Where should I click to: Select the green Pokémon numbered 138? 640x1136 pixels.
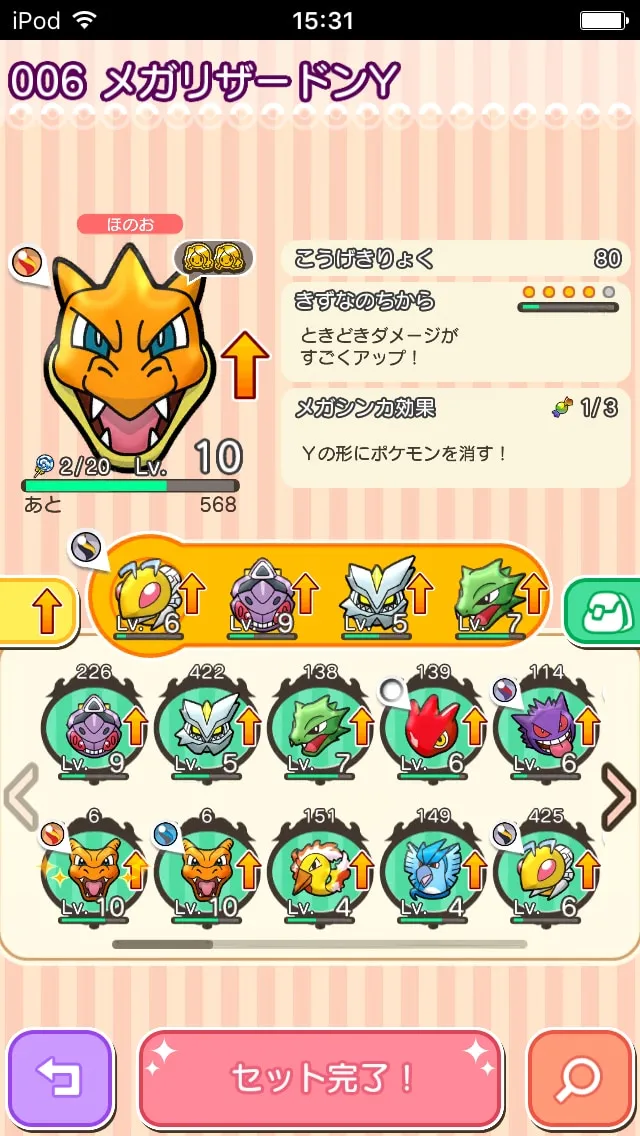[320, 724]
